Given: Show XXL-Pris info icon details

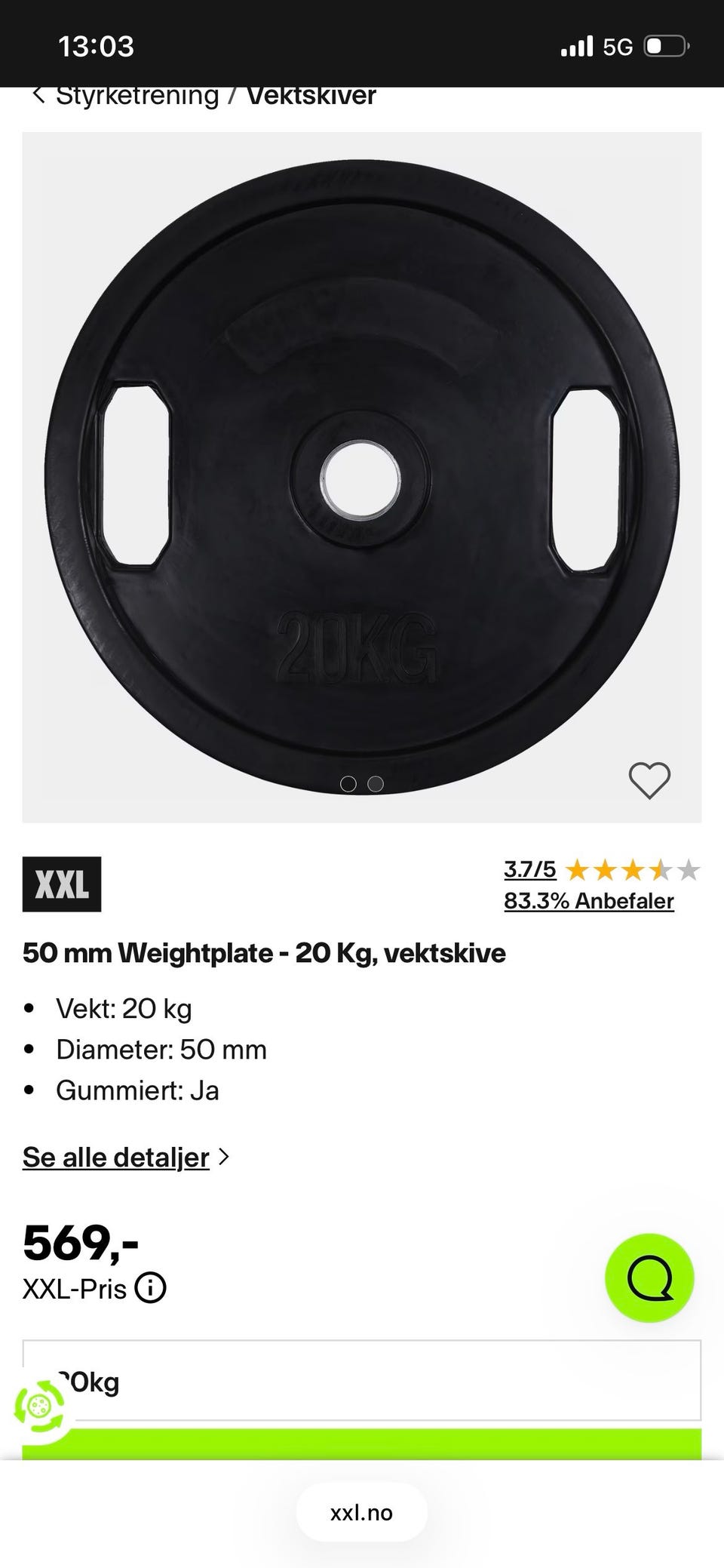Looking at the screenshot, I should click(150, 1288).
